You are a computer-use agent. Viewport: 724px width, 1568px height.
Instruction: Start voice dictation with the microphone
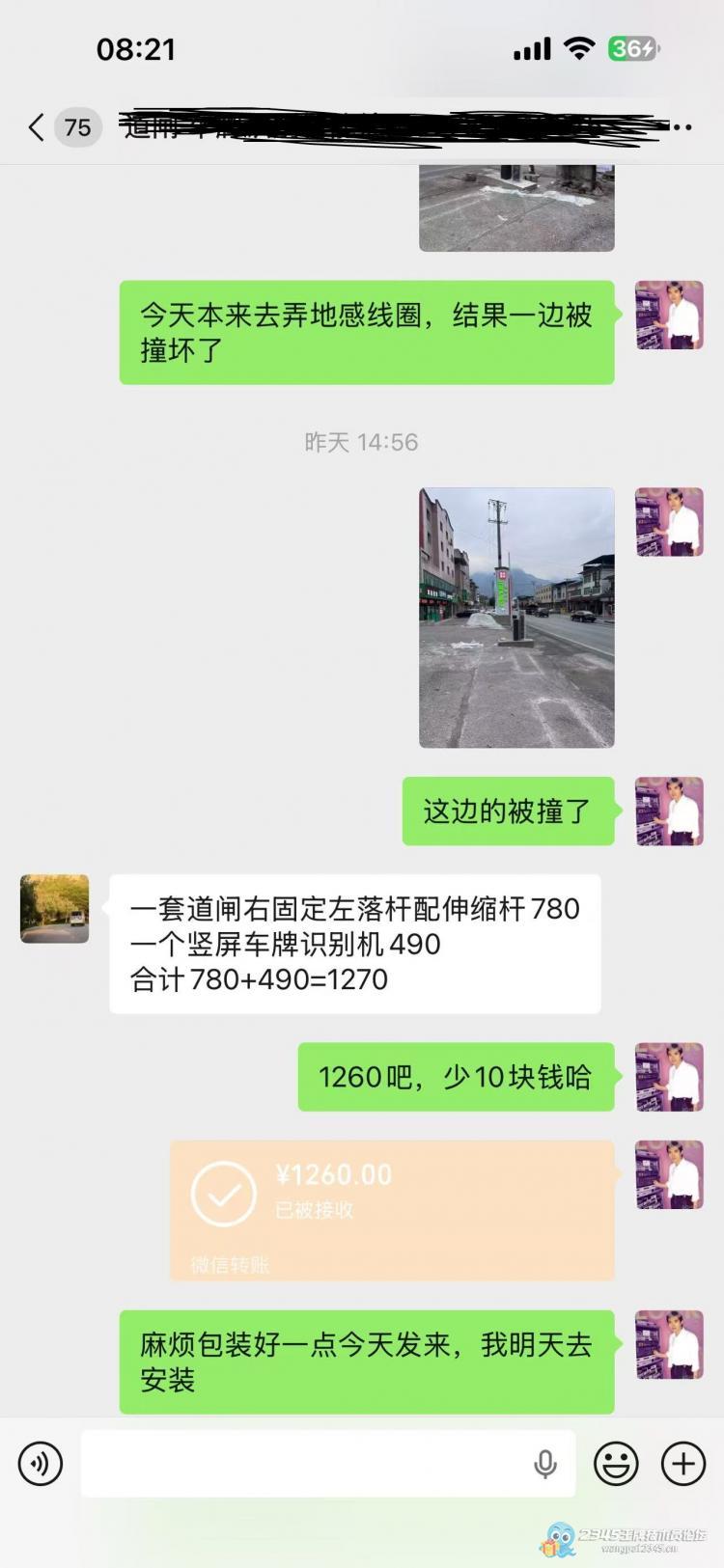[x=545, y=1464]
